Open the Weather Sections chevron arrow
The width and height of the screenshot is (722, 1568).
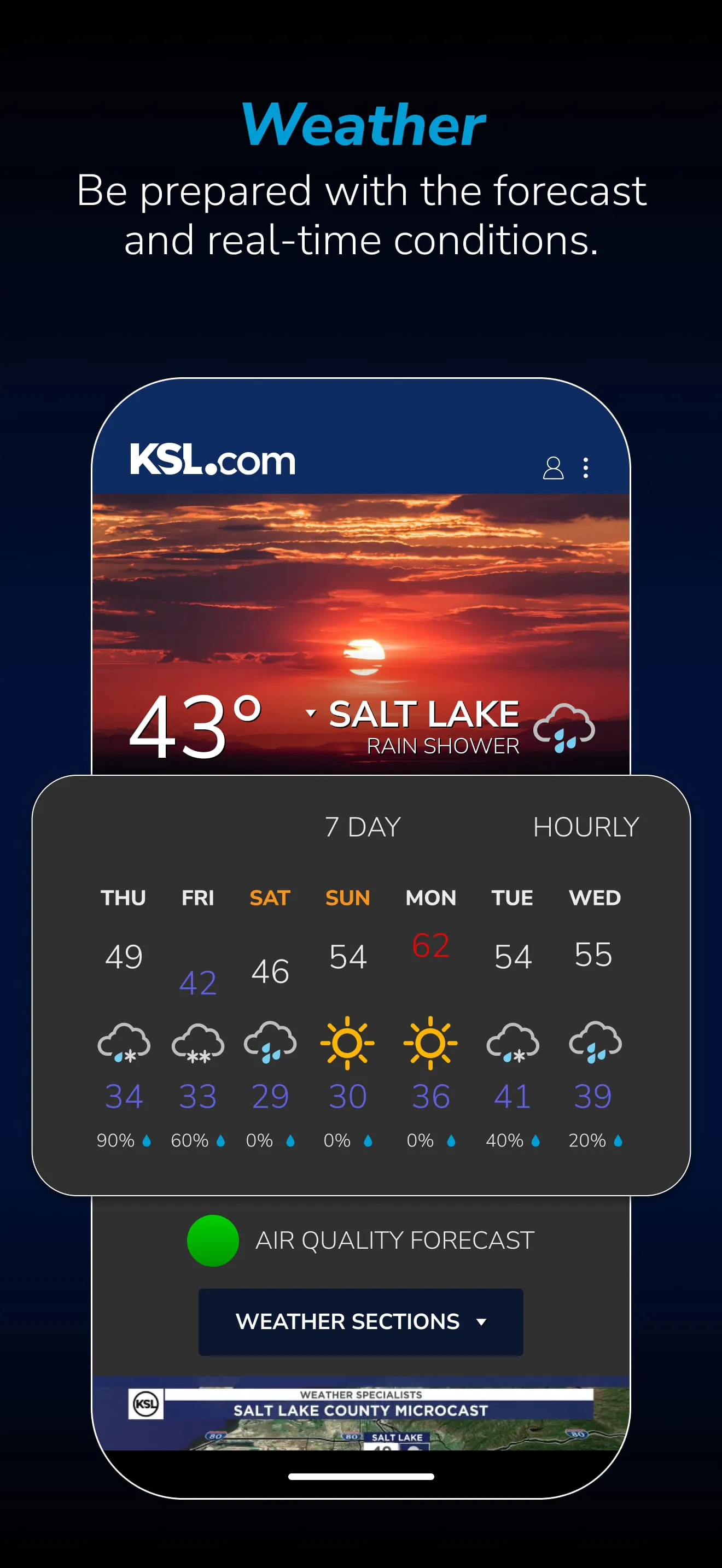(x=480, y=1322)
